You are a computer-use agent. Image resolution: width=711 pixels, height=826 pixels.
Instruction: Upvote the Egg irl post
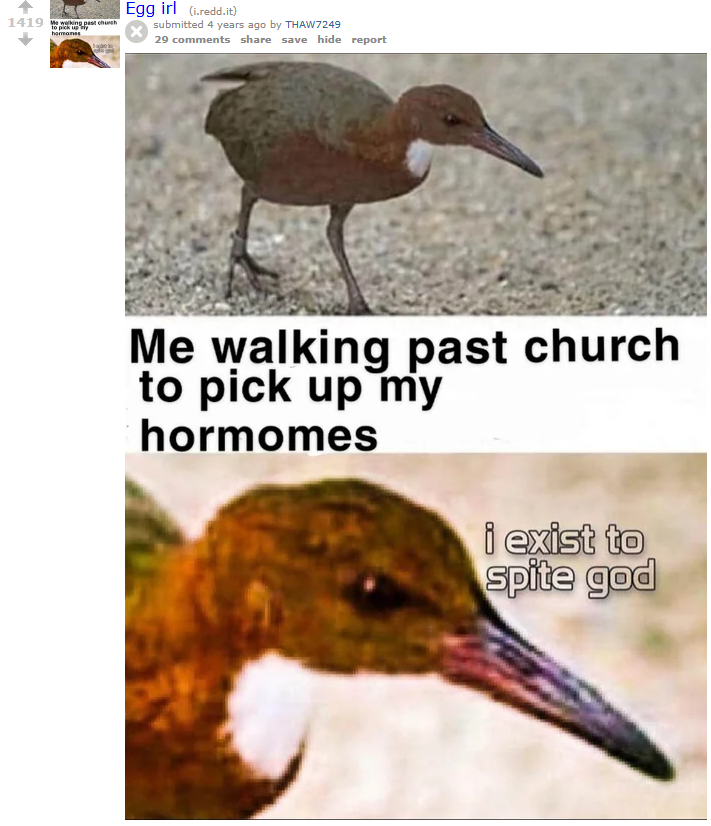click(25, 7)
